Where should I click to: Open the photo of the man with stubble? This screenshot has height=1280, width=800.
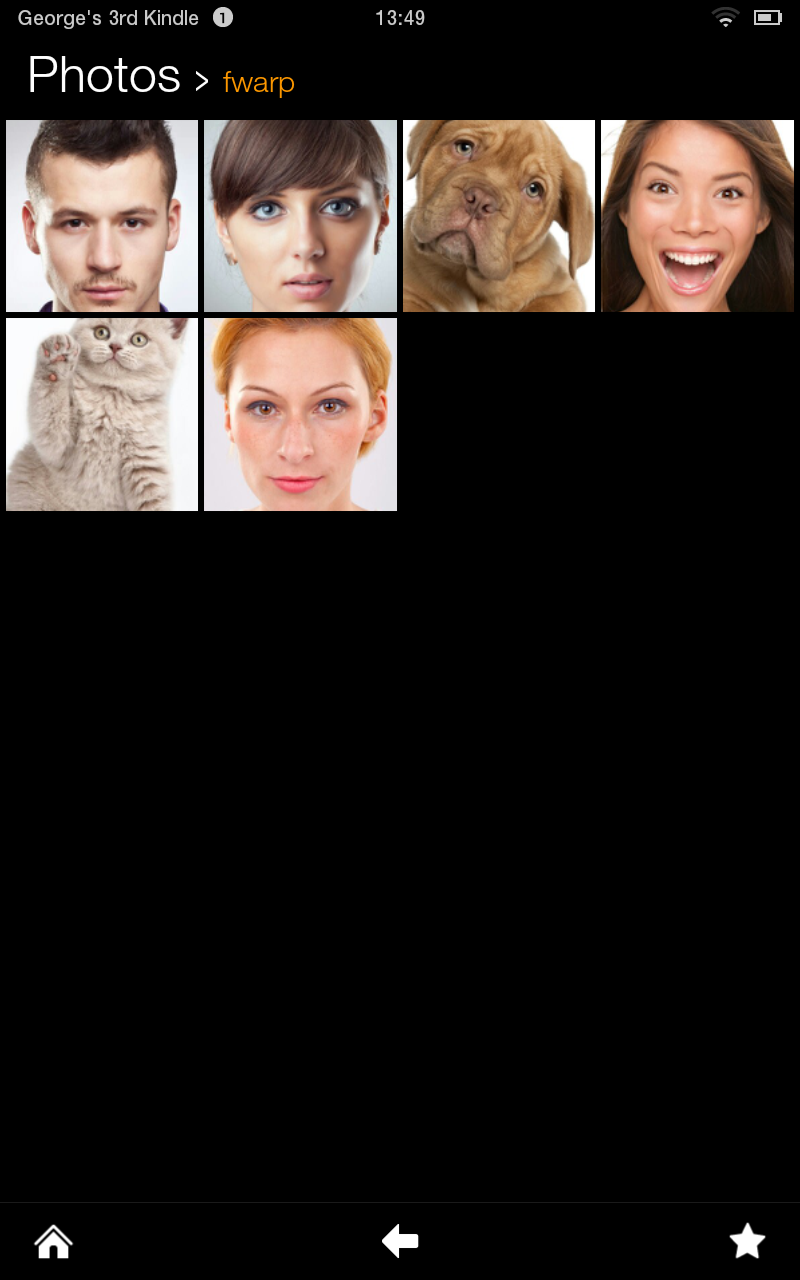click(x=102, y=216)
